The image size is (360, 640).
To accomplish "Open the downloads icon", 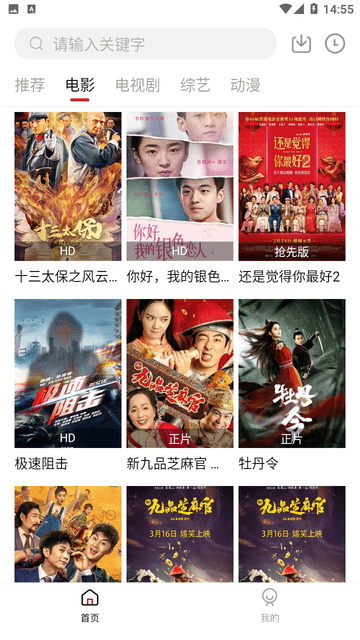I will coord(301,44).
